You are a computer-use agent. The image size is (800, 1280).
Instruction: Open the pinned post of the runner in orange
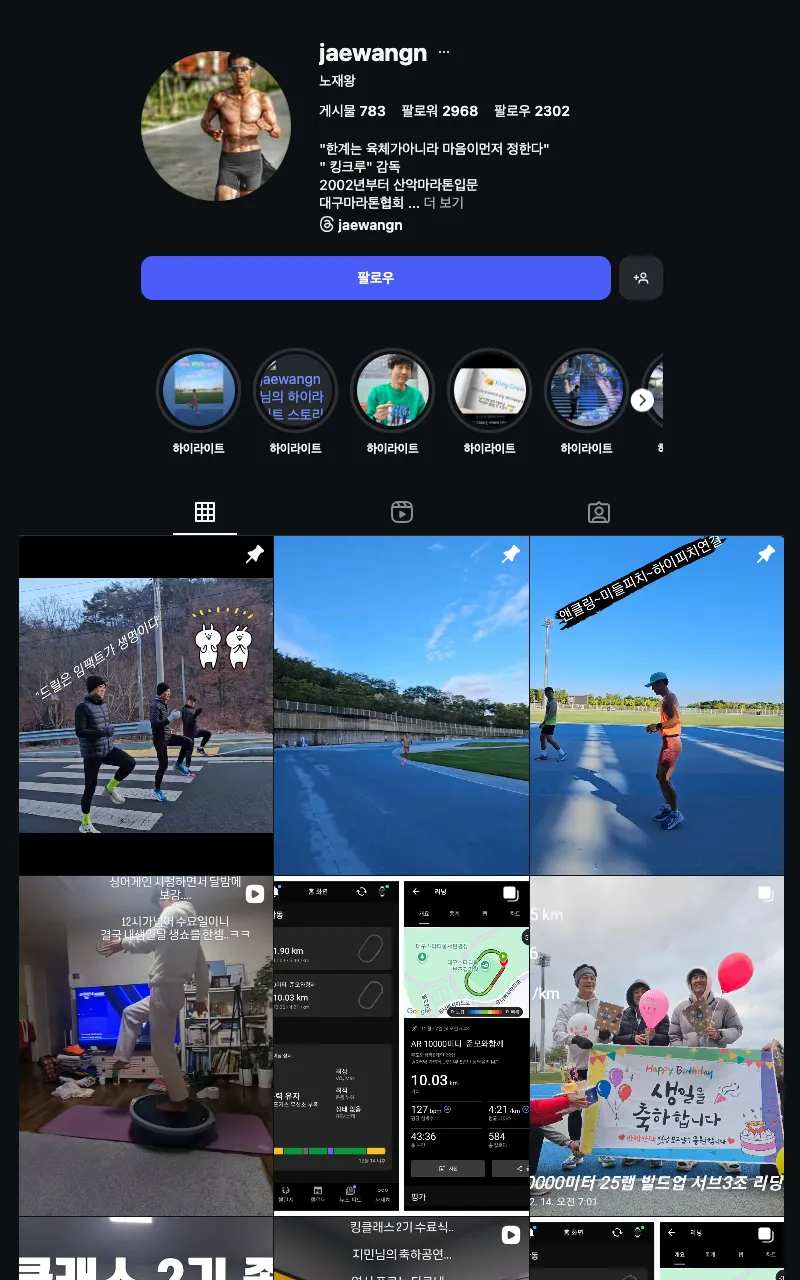(x=657, y=705)
